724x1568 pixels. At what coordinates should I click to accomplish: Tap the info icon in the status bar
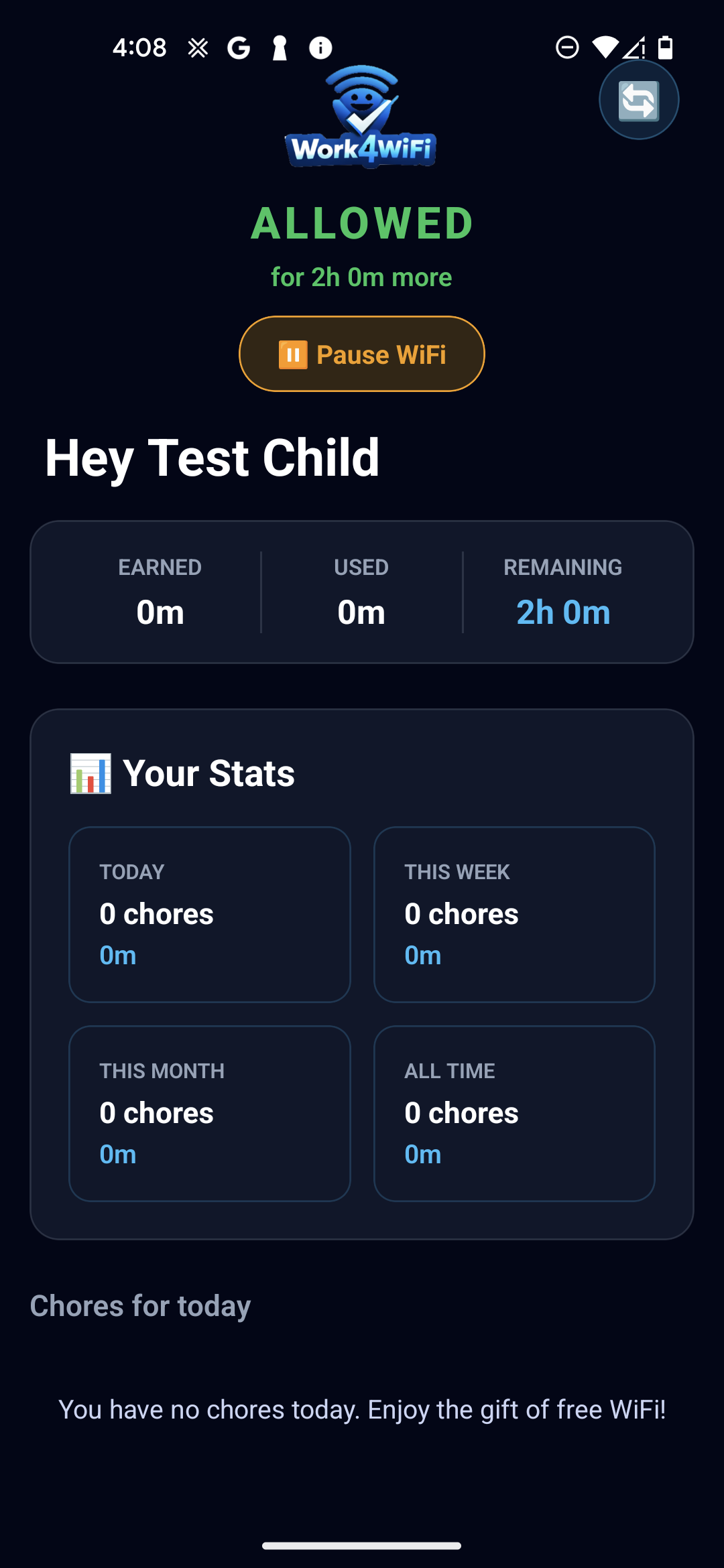[320, 47]
